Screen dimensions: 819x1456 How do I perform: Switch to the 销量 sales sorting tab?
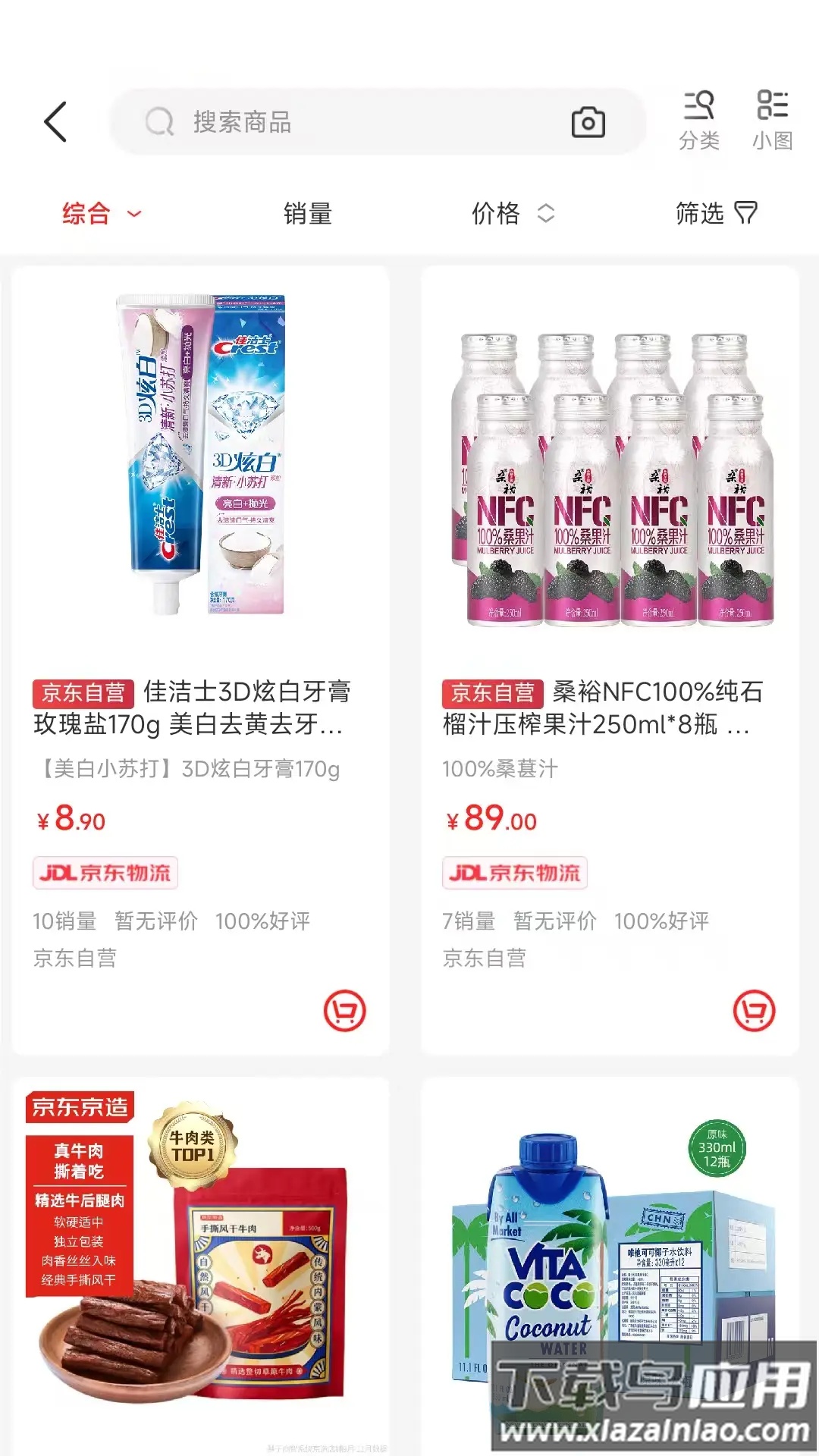click(x=307, y=215)
